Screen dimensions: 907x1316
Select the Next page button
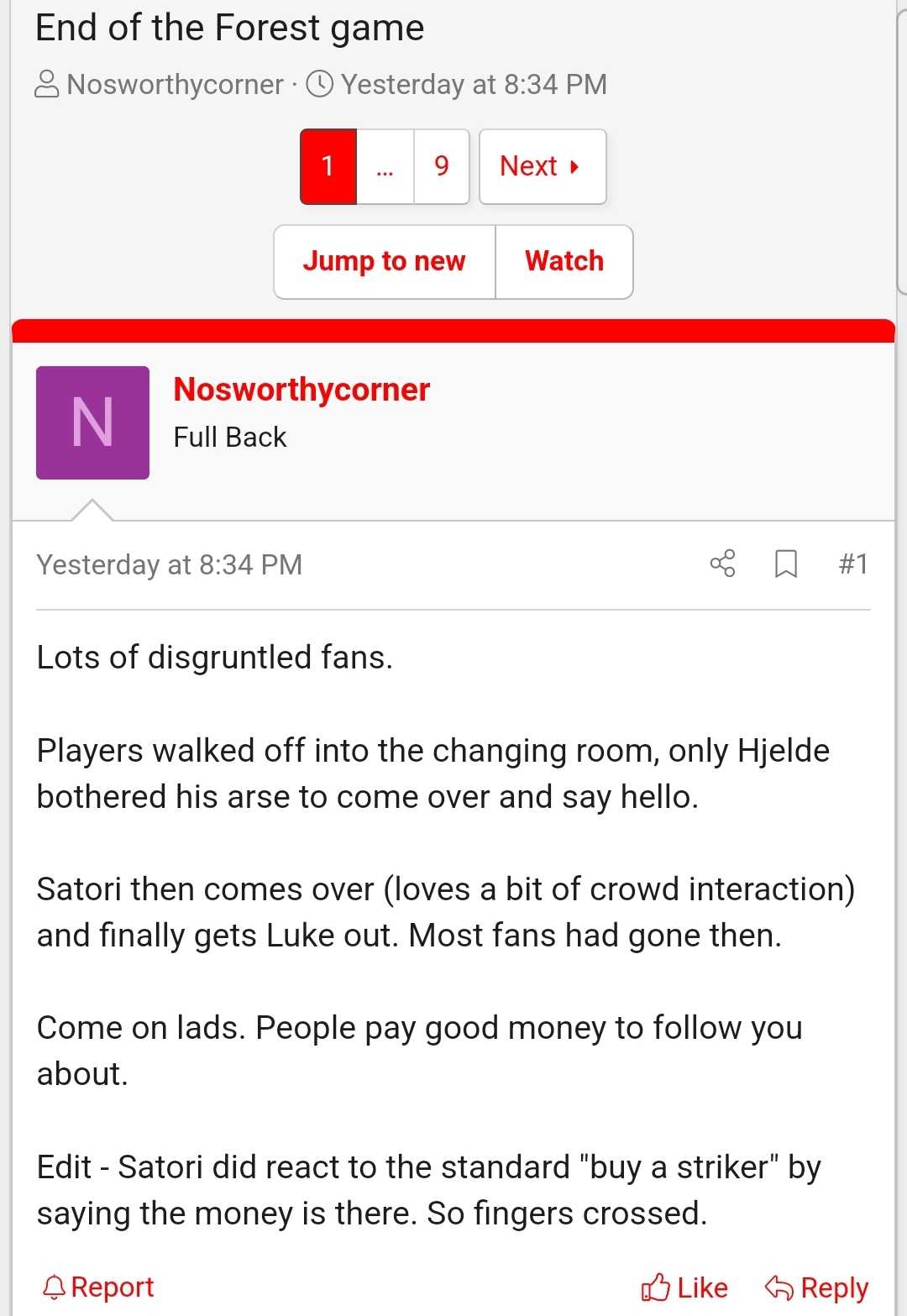[542, 166]
